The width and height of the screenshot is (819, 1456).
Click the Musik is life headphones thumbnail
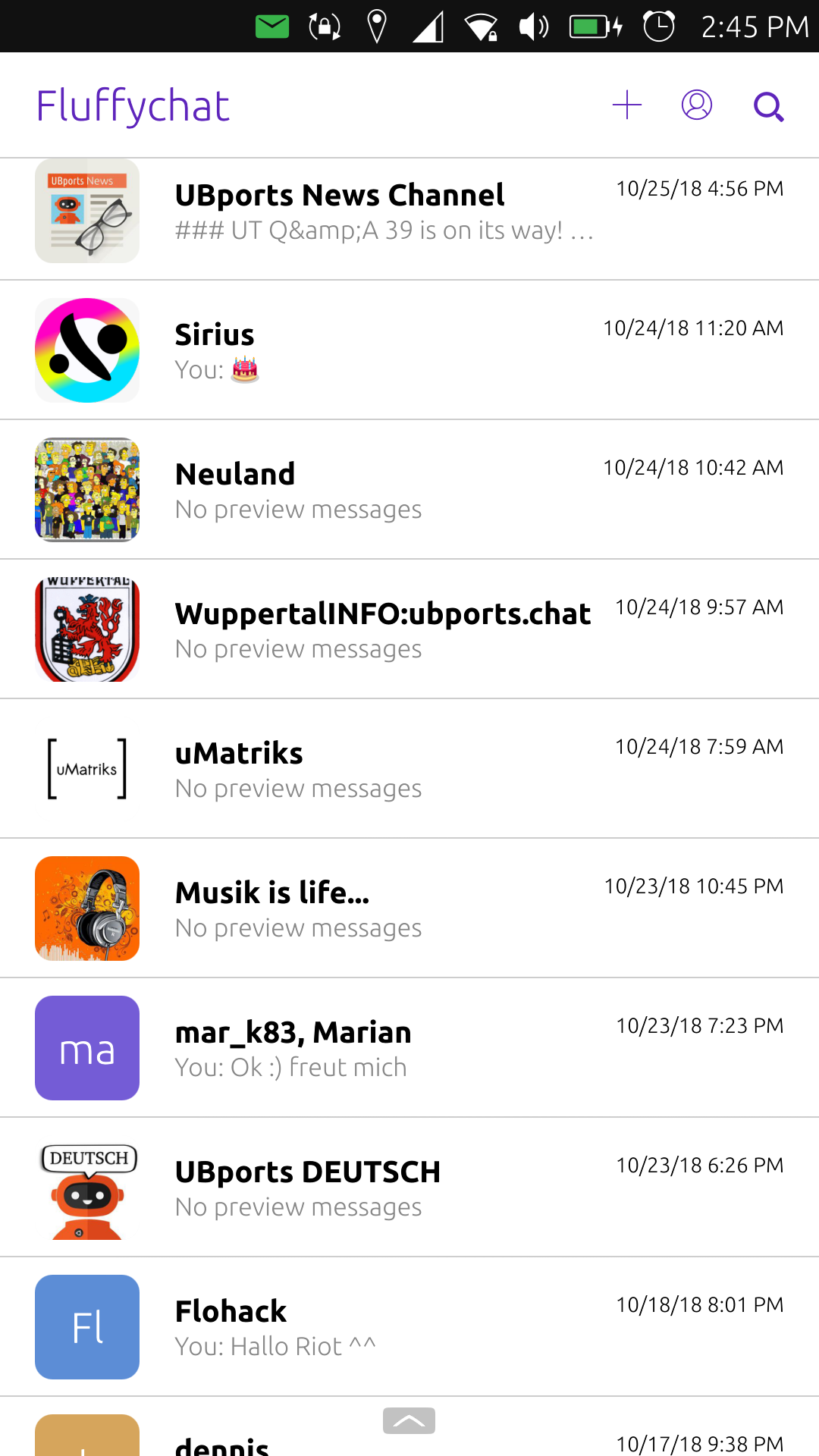[86, 908]
